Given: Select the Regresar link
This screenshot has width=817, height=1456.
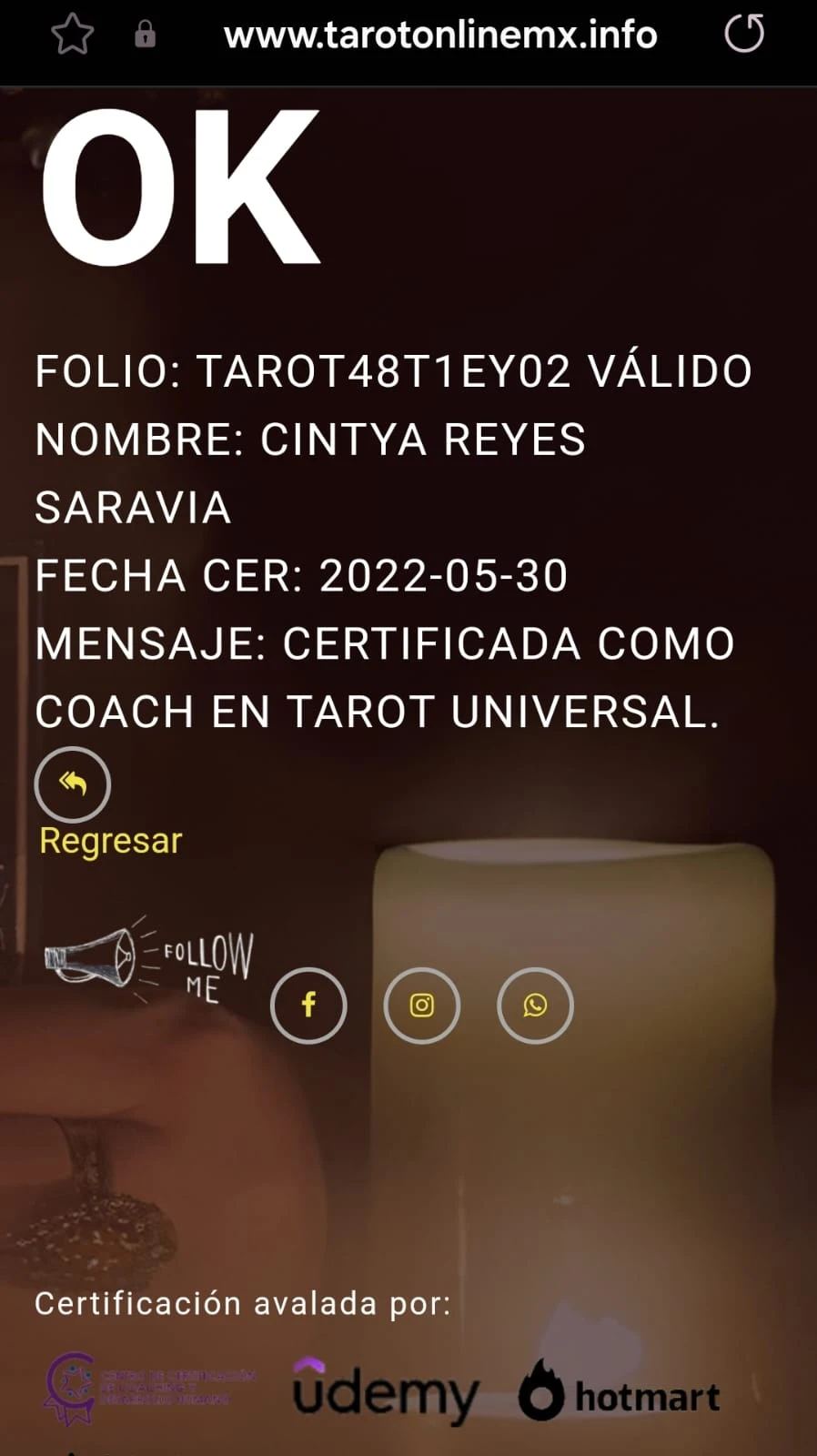Looking at the screenshot, I should click(x=108, y=841).
